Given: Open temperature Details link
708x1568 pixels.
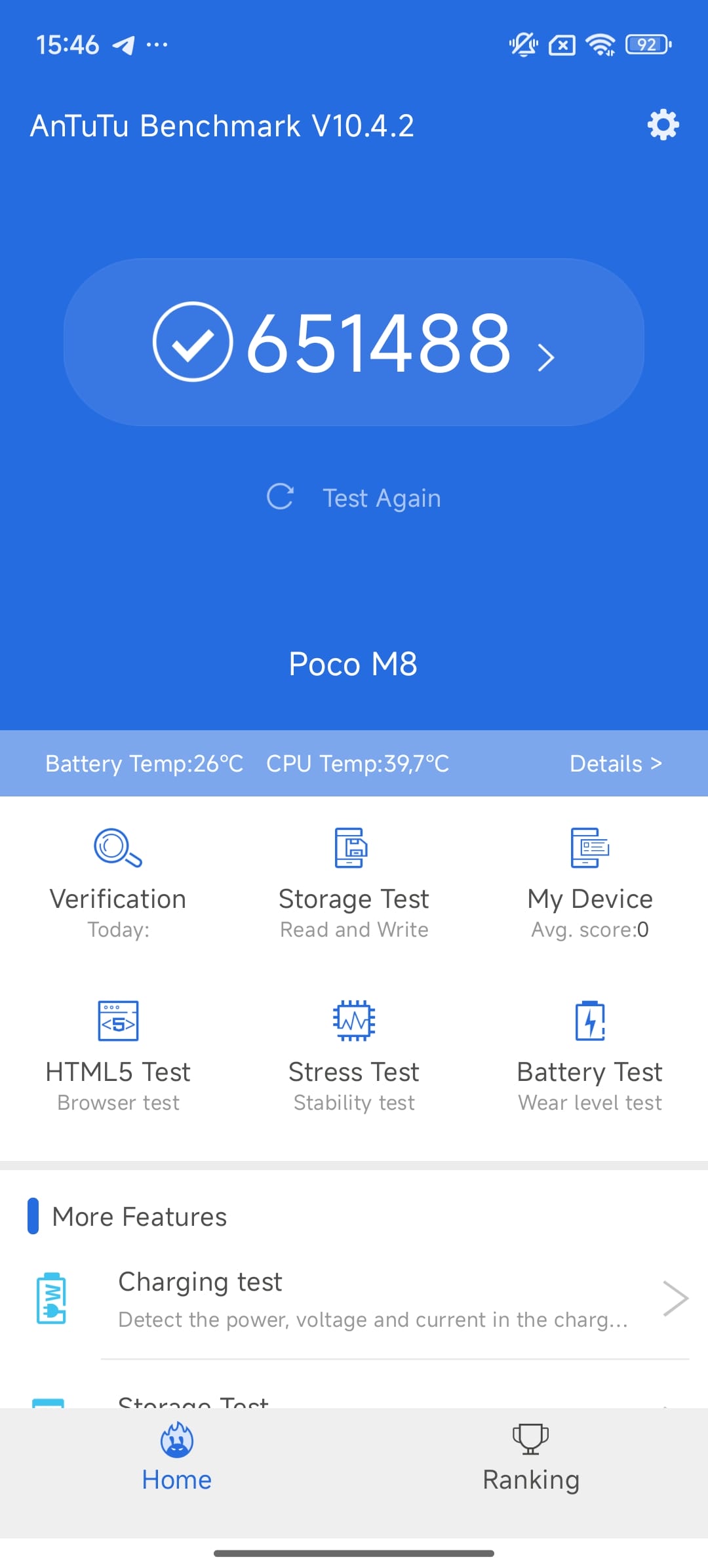Looking at the screenshot, I should [x=615, y=764].
